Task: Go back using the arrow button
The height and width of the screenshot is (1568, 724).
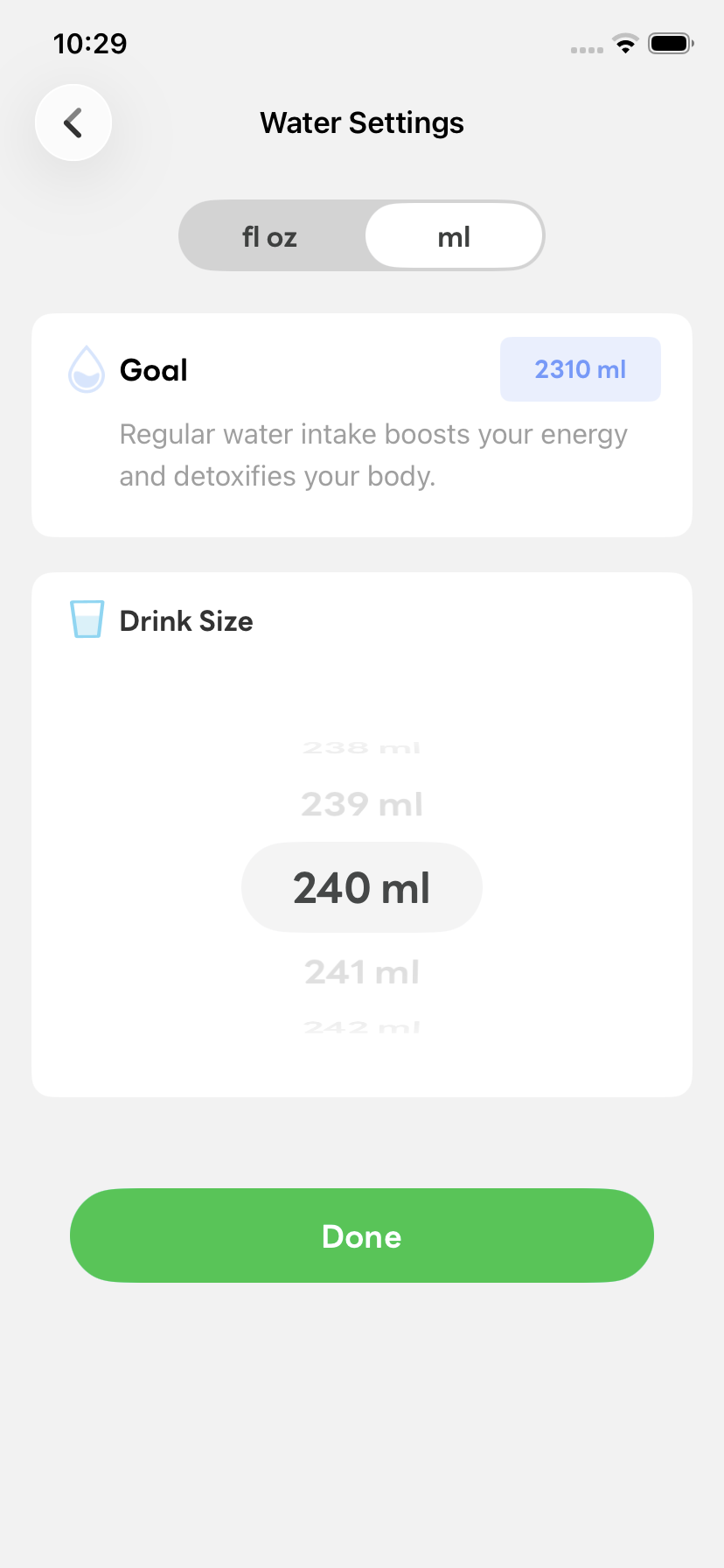Action: [73, 122]
